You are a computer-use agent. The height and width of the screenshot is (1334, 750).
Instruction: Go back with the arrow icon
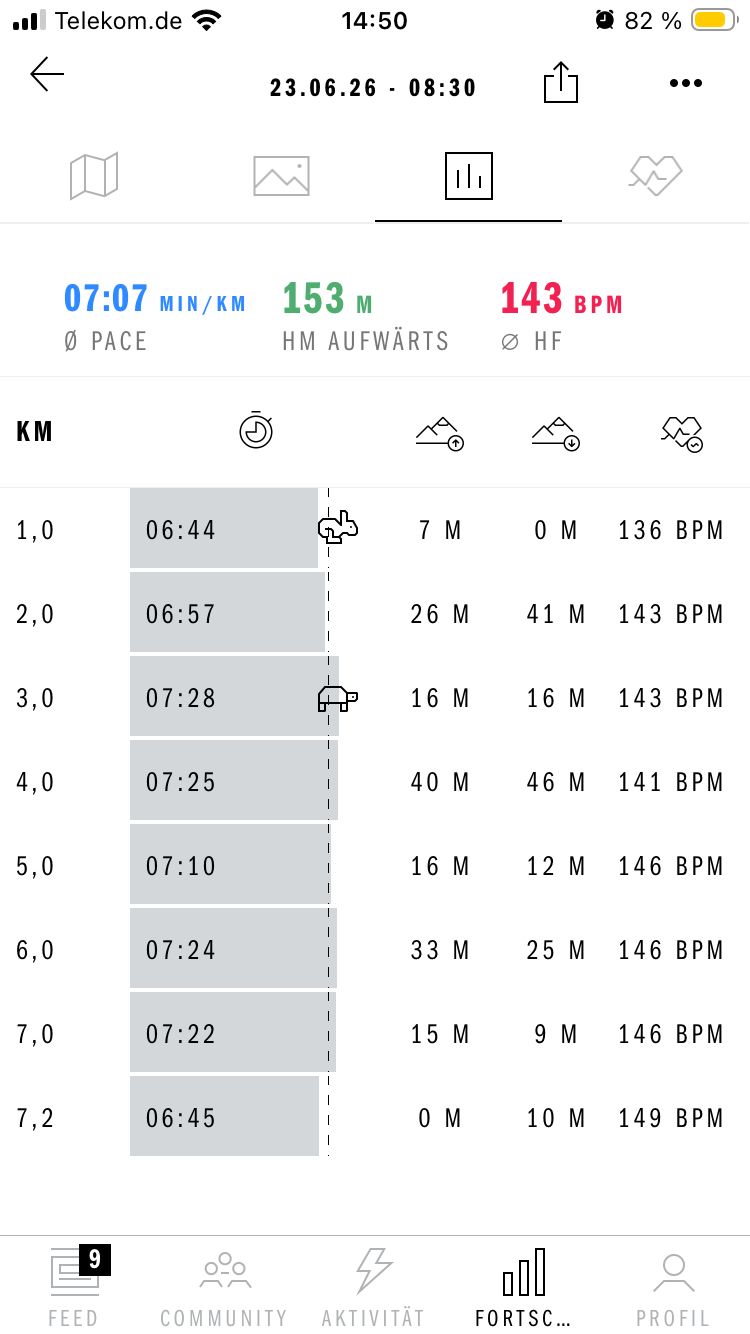(47, 75)
